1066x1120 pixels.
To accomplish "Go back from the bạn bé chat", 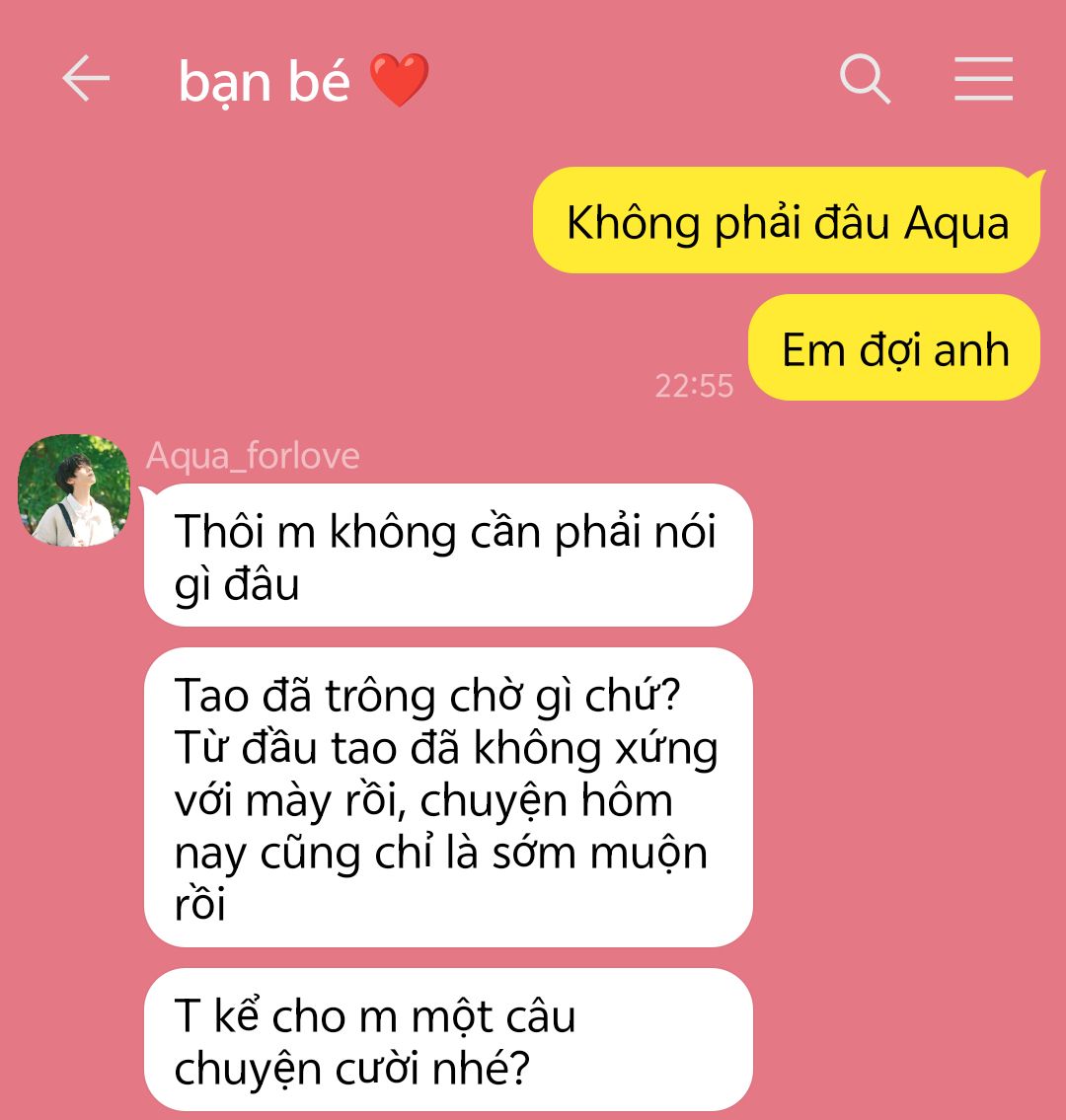I will tap(86, 79).
